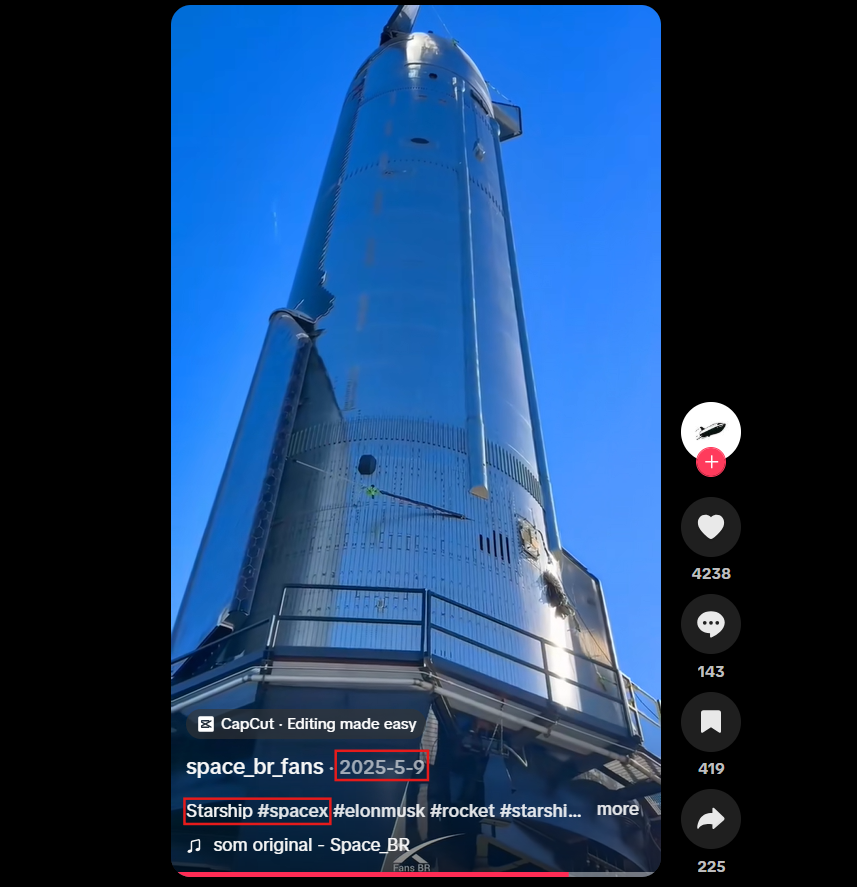This screenshot has width=857, height=887.
Task: Like the Starship video
Action: (711, 527)
